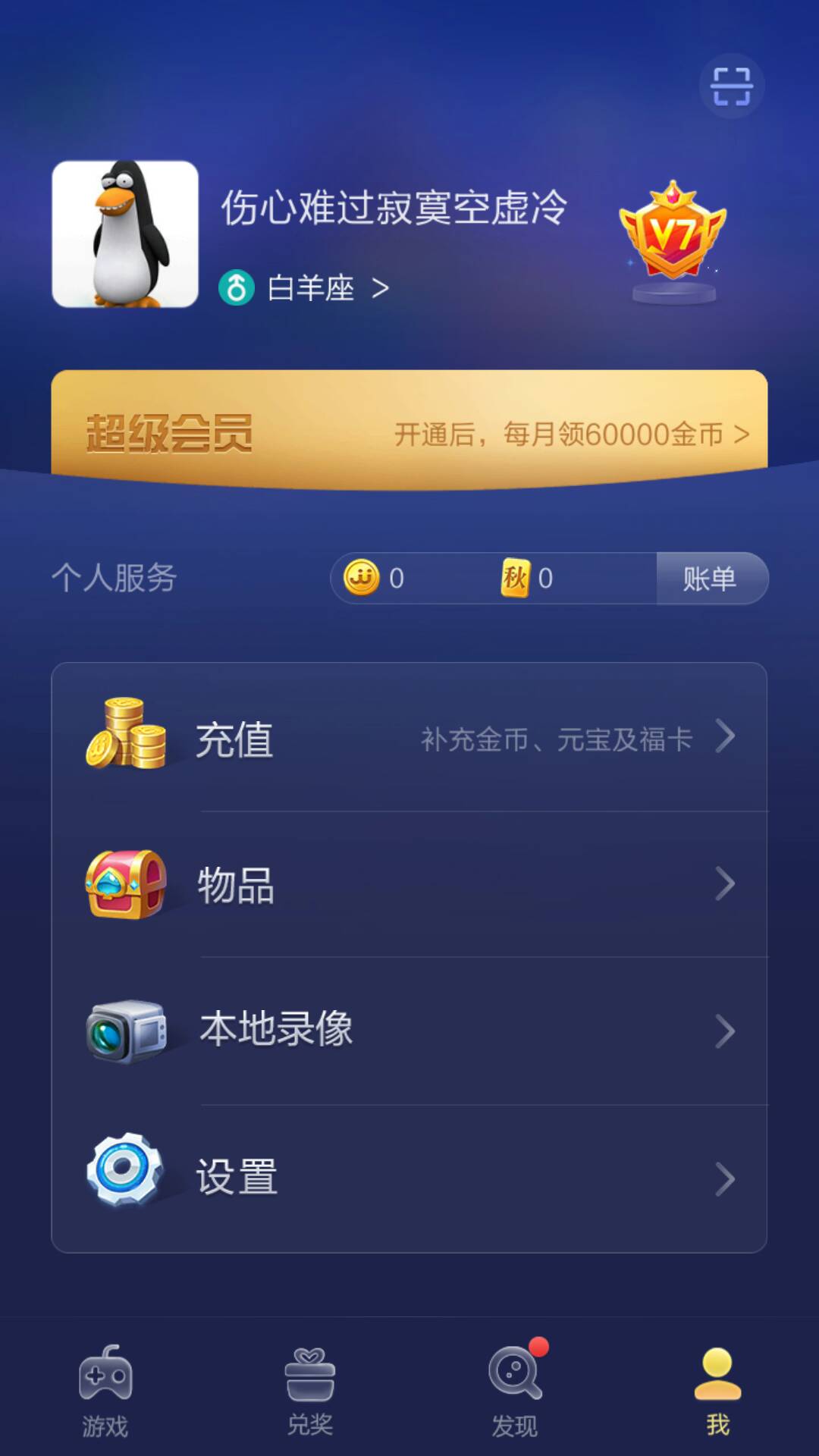Select the gold coins recharge icon
This screenshot has height=1456, width=819.
tap(126, 739)
